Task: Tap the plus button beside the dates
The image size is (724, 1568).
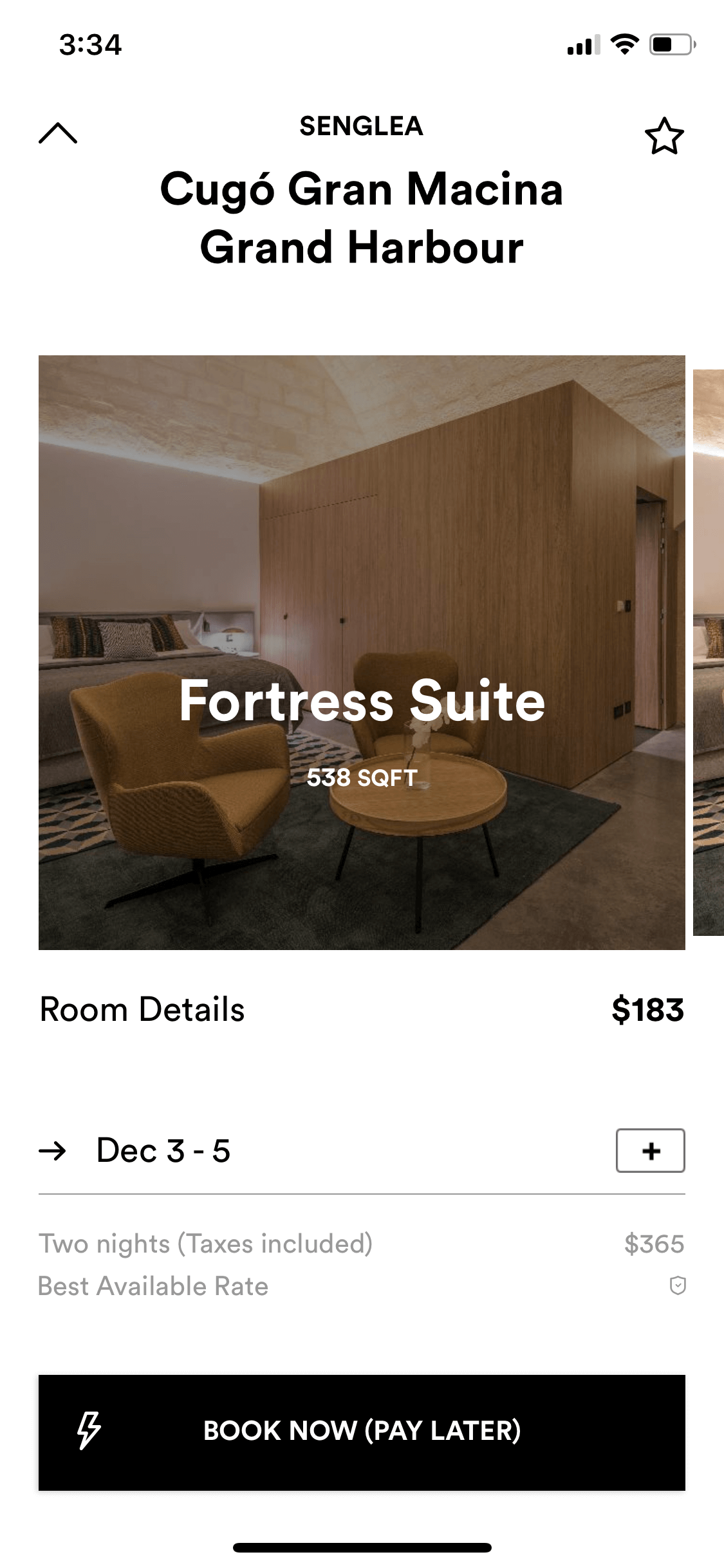Action: [x=650, y=1150]
